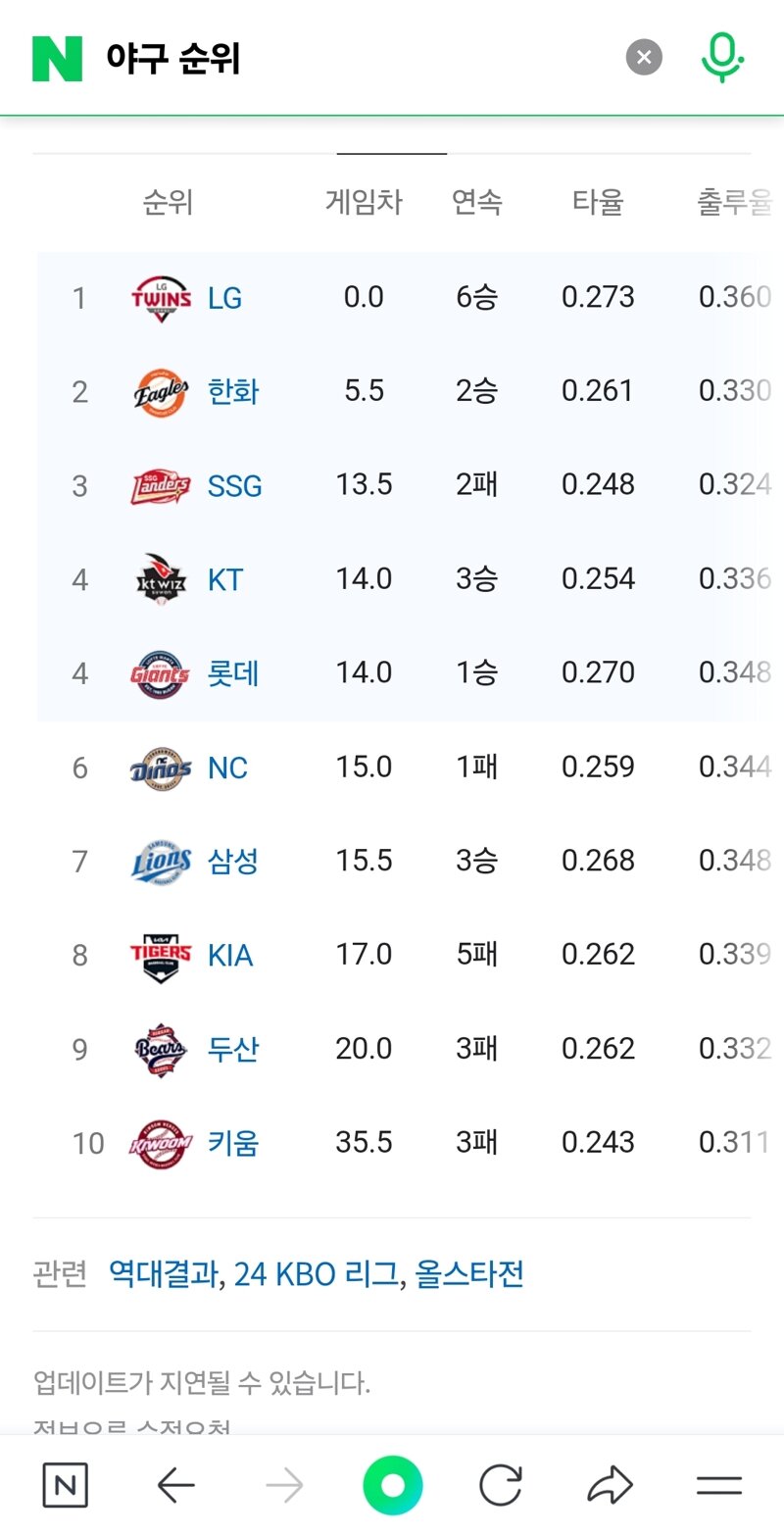Open the related 역대결과 link
Viewport: 784px width, 1536px height.
click(x=163, y=1274)
